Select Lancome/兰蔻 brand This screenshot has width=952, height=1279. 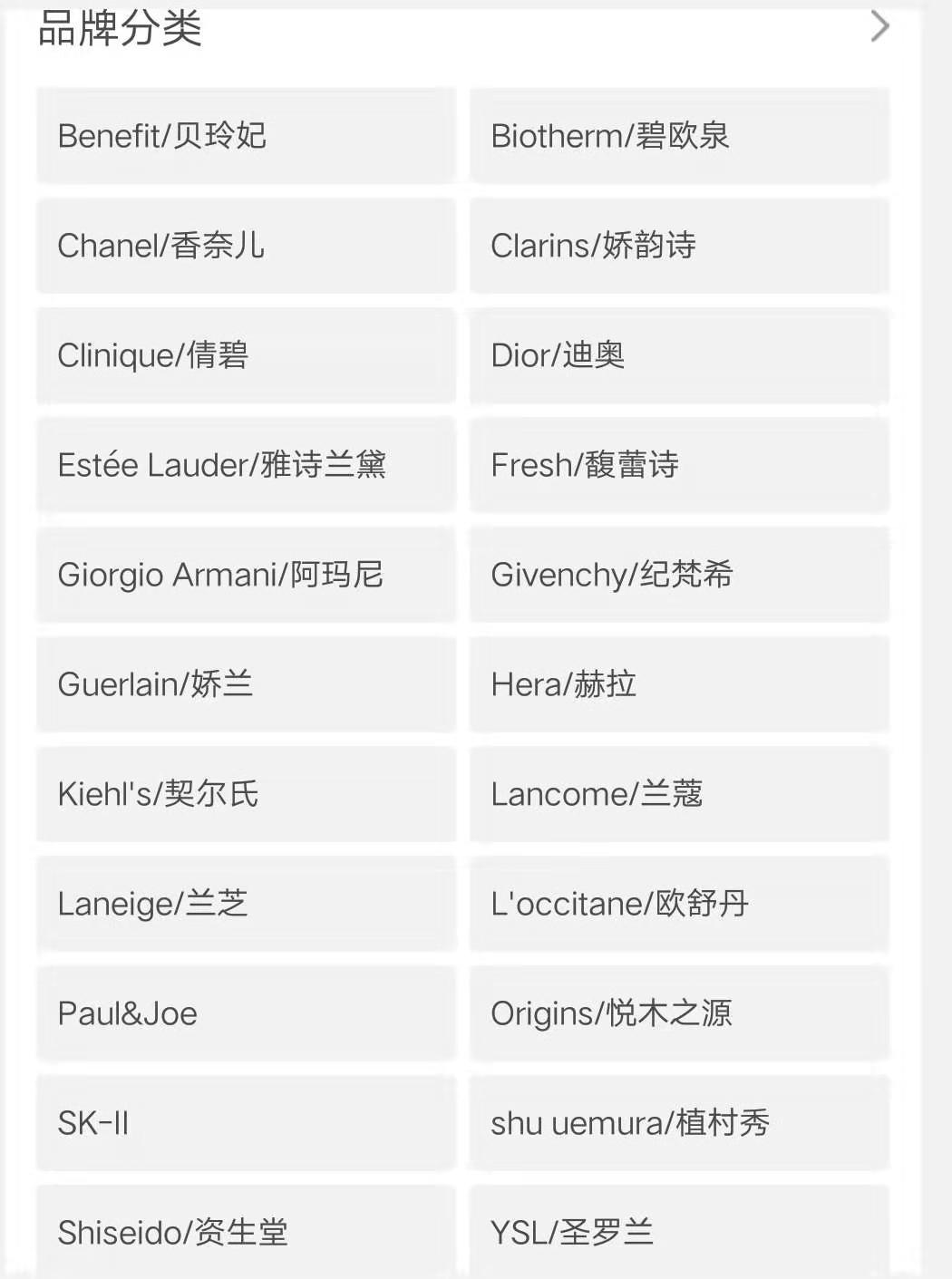pos(679,794)
